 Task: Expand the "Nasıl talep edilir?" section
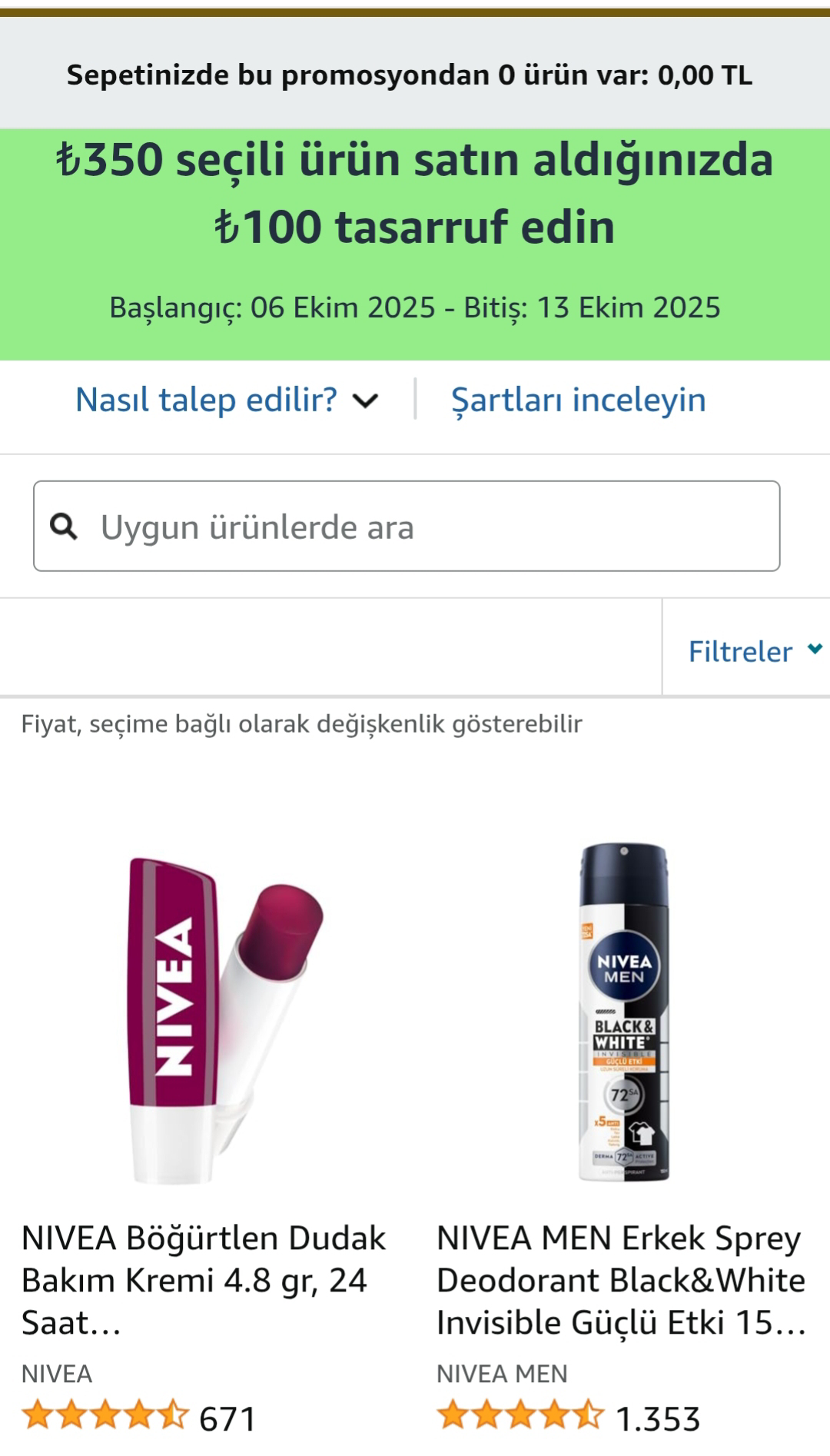(x=226, y=400)
